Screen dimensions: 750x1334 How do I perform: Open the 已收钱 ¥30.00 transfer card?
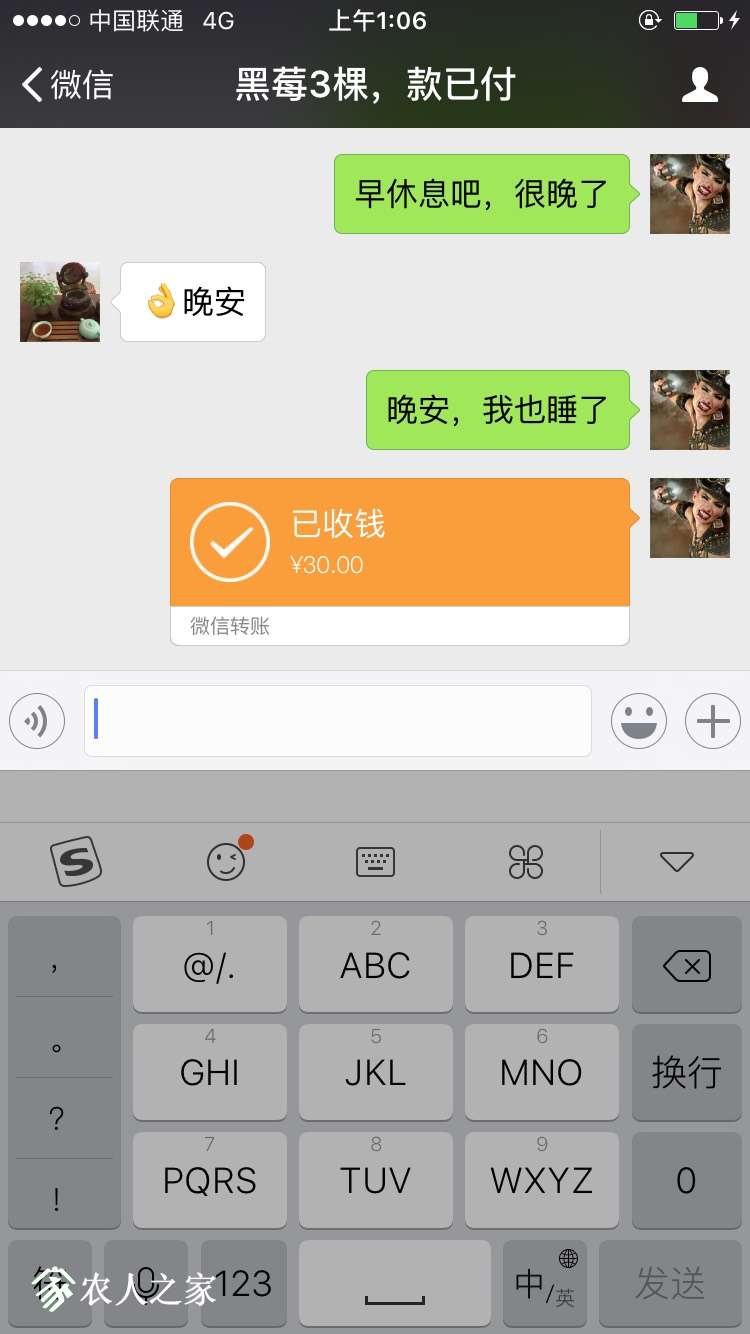[x=400, y=545]
